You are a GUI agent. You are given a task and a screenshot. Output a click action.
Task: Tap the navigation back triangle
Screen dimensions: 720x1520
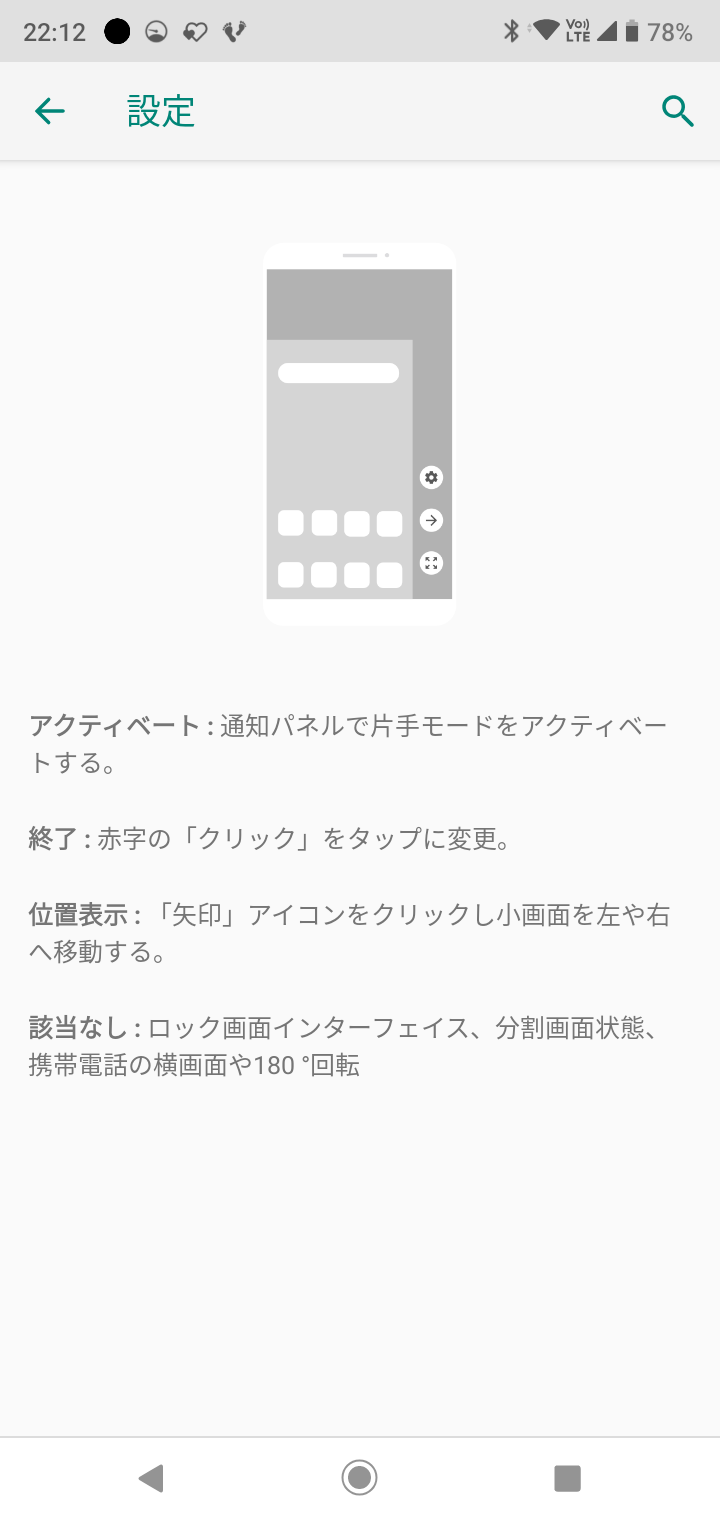151,1477
